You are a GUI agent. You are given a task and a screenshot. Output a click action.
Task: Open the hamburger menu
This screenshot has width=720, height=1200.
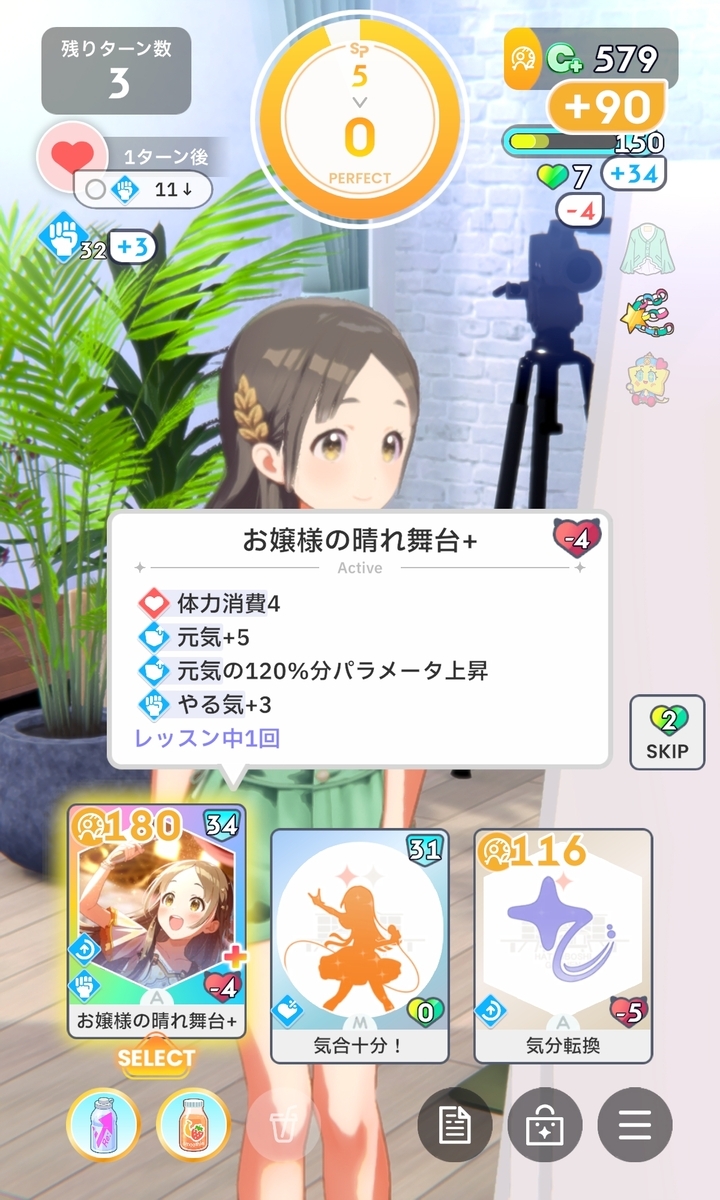635,1124
